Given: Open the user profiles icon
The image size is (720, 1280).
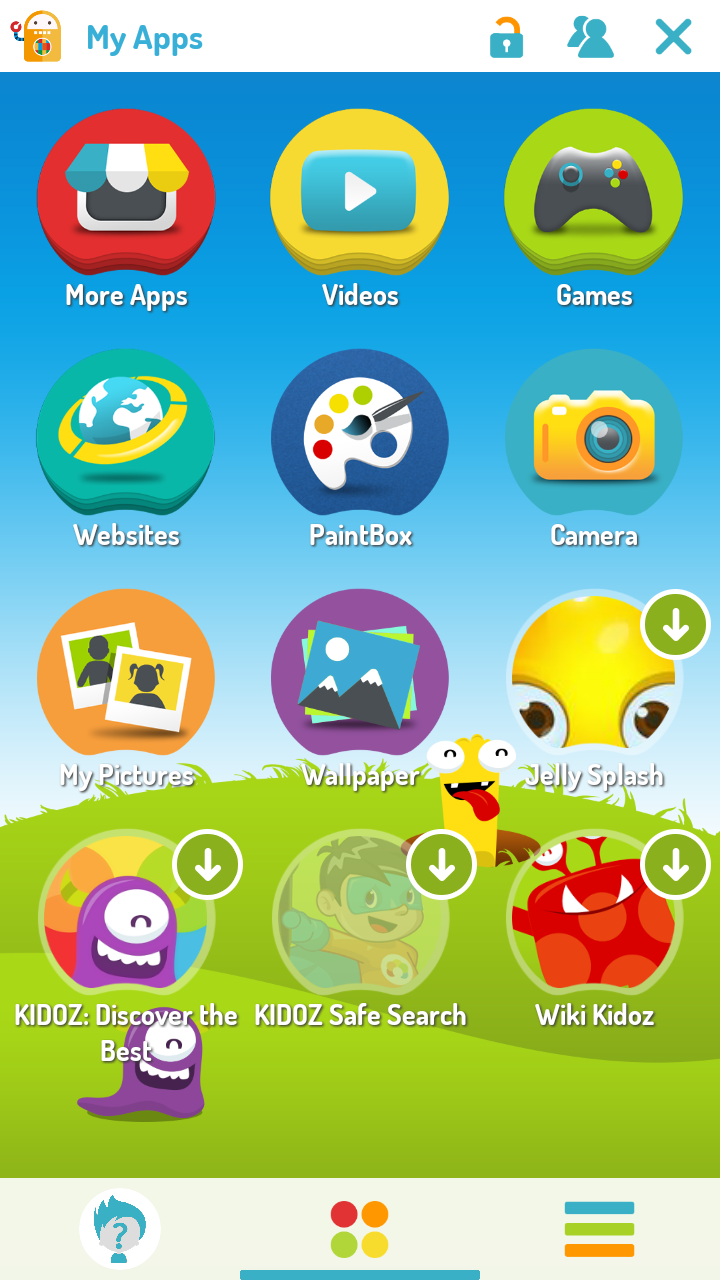Looking at the screenshot, I should click(590, 38).
